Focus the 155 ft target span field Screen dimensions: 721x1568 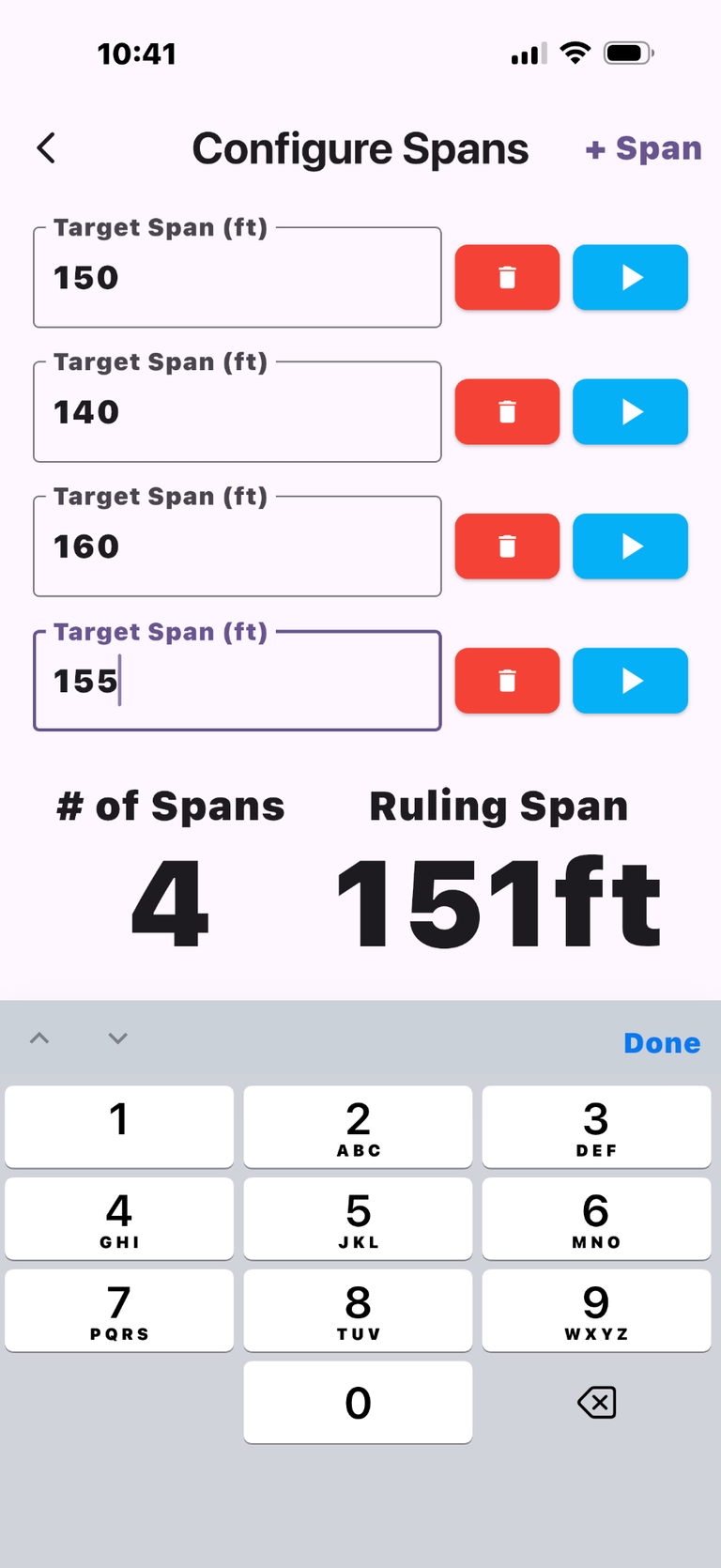pos(237,681)
